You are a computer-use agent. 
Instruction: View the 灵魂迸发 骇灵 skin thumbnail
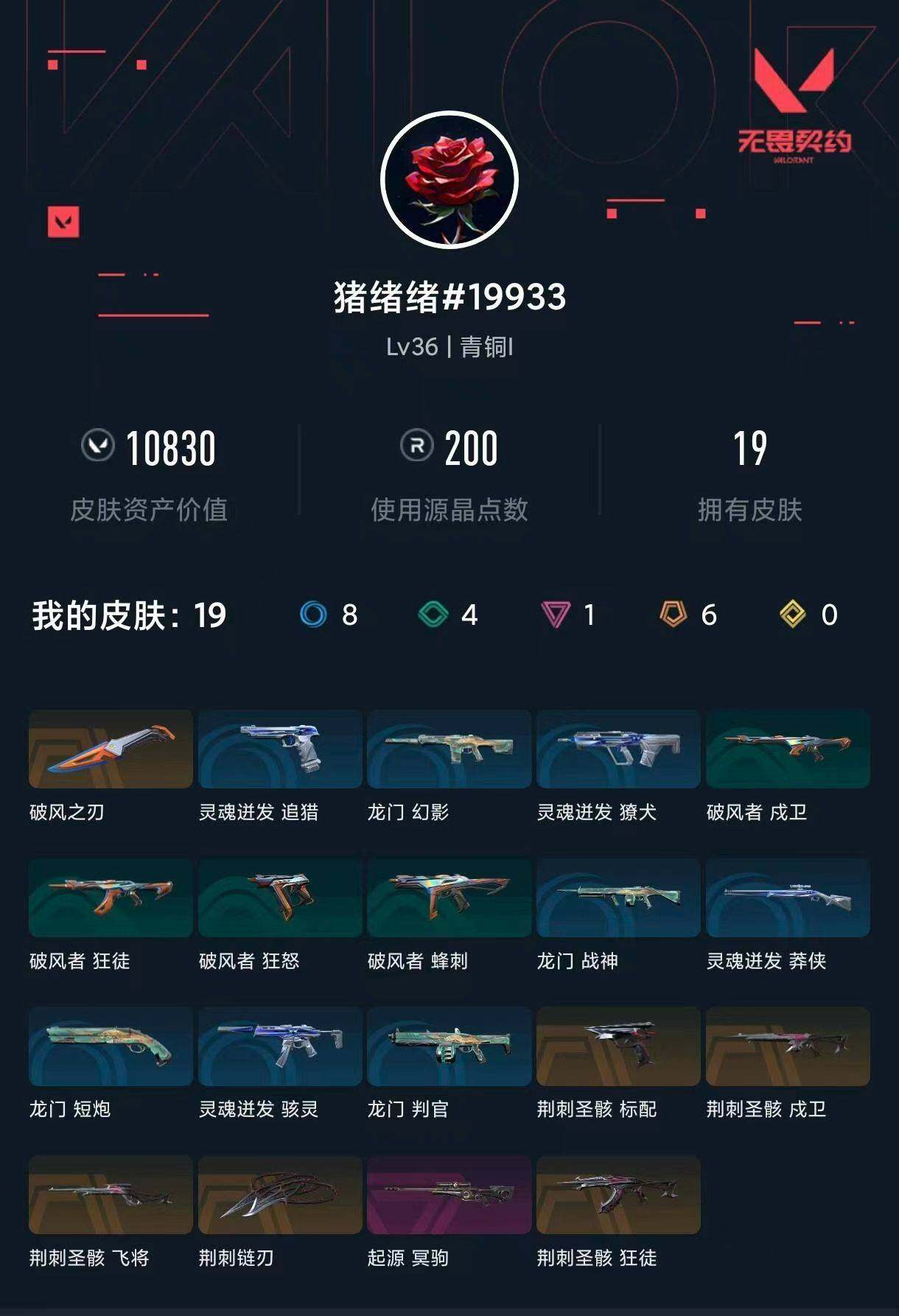[281, 1046]
